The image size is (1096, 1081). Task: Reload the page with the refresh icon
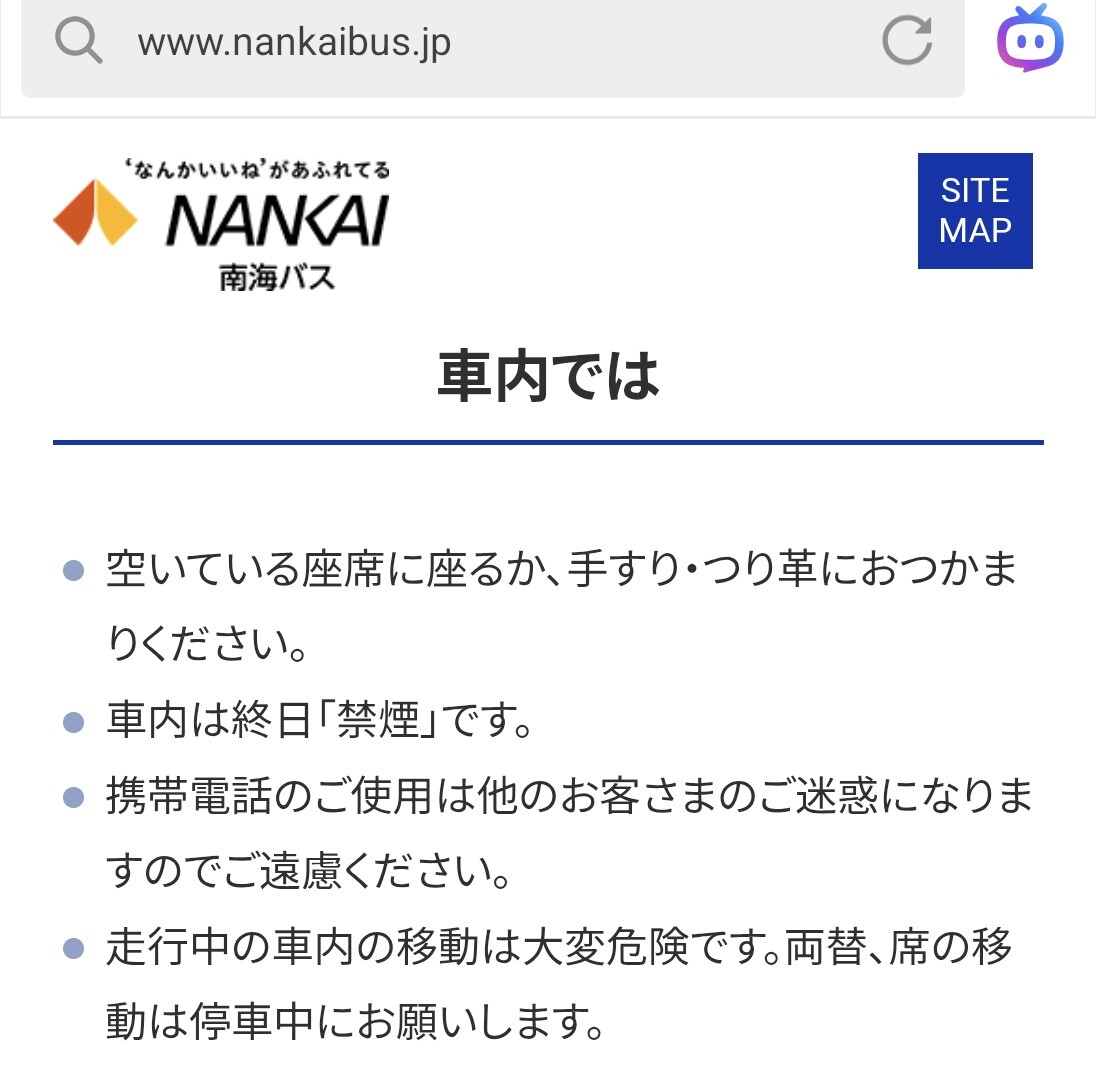click(x=907, y=40)
